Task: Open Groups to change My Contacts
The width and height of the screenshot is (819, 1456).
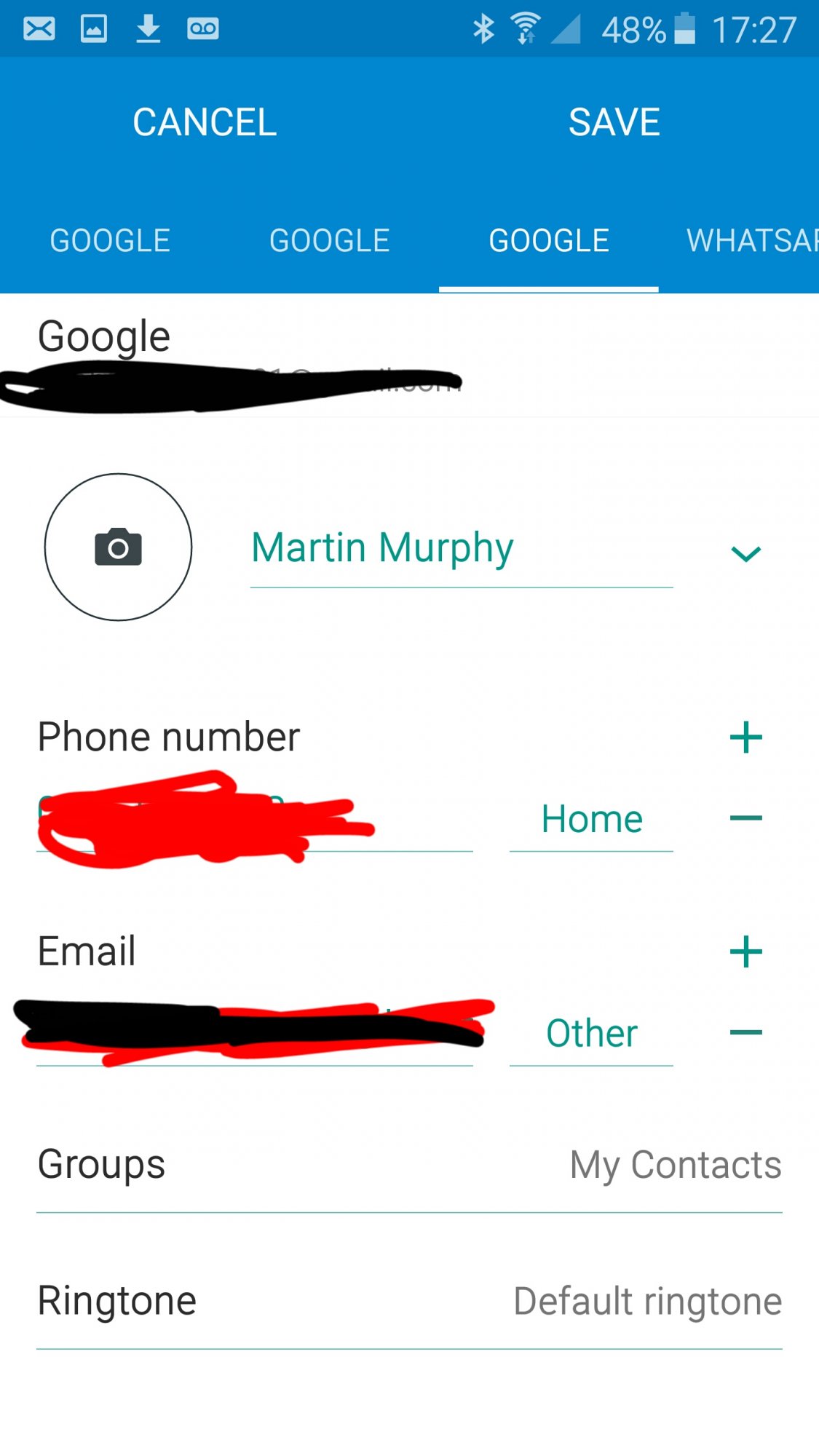Action: 409,1165
